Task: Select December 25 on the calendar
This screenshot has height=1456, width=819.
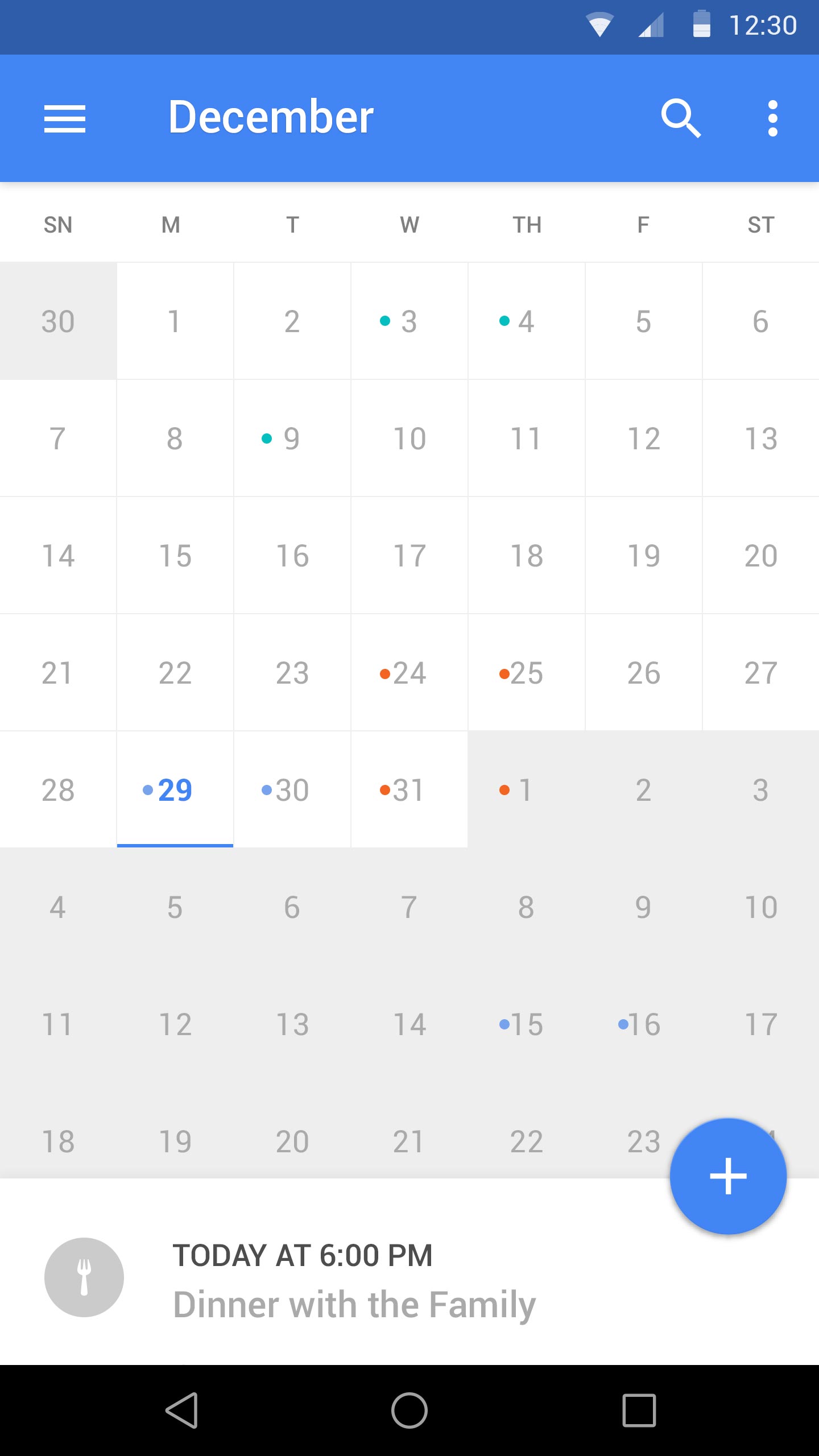Action: coord(526,673)
